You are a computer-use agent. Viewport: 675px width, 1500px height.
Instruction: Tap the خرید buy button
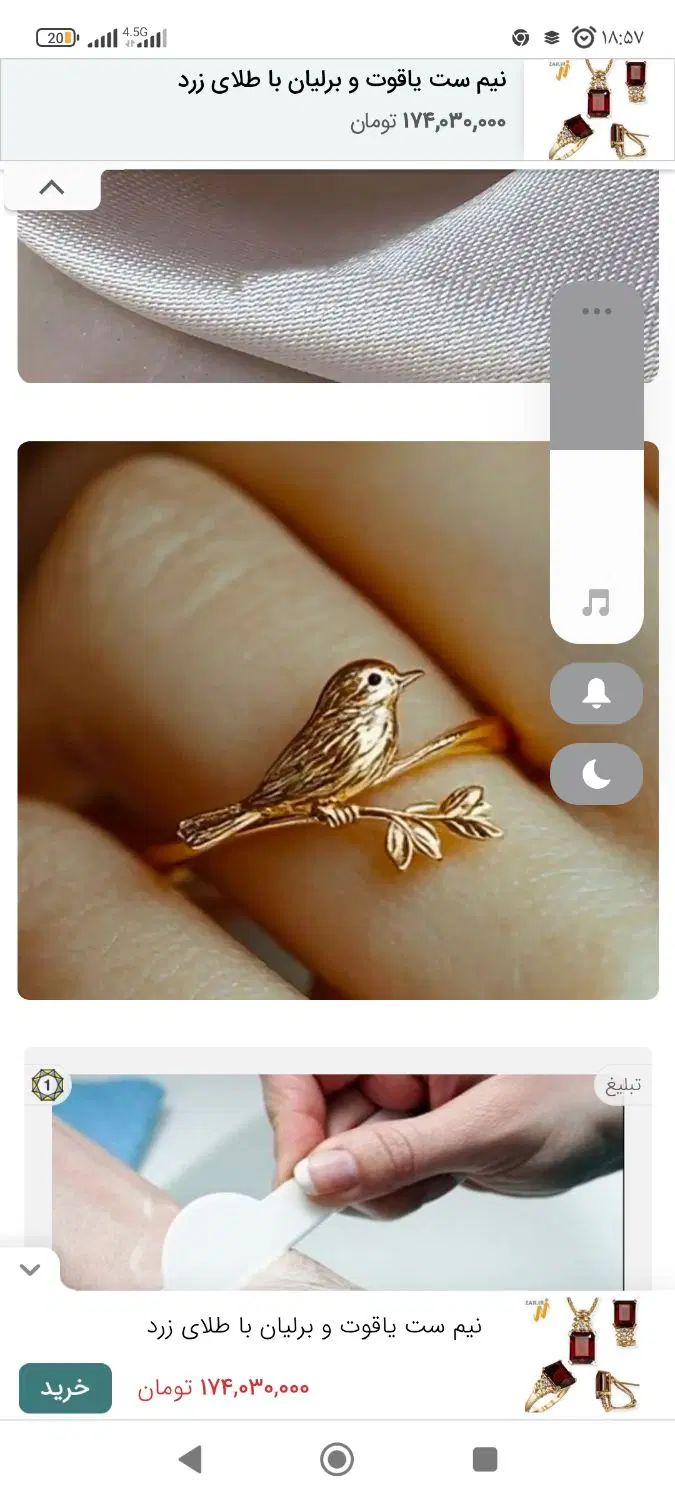point(65,1388)
